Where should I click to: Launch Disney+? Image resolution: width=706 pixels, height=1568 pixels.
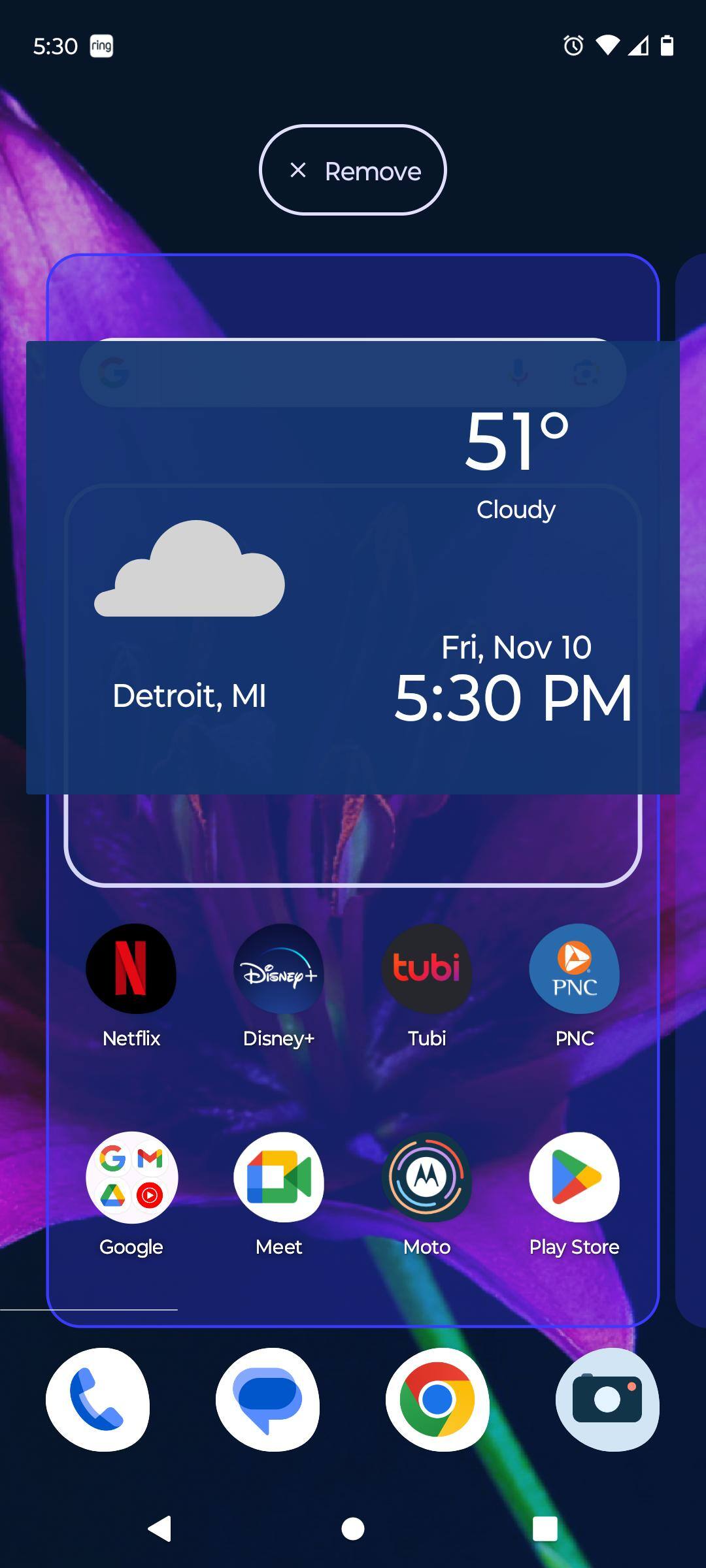coord(278,969)
